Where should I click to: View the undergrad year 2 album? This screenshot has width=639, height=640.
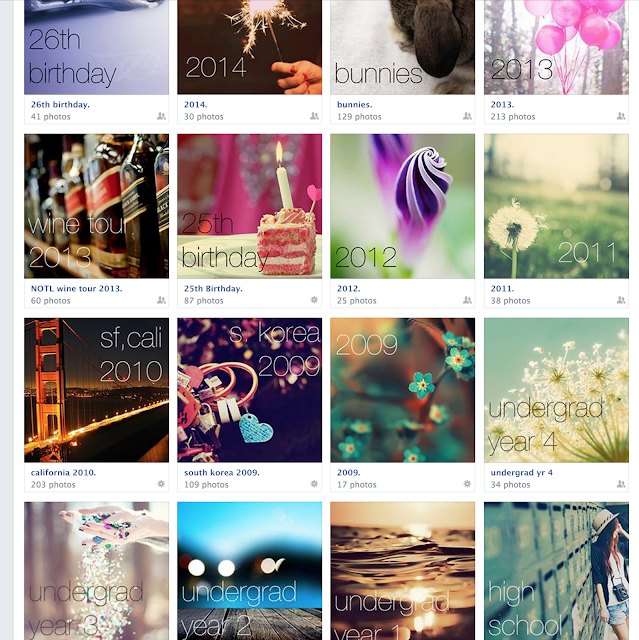[x=249, y=570]
